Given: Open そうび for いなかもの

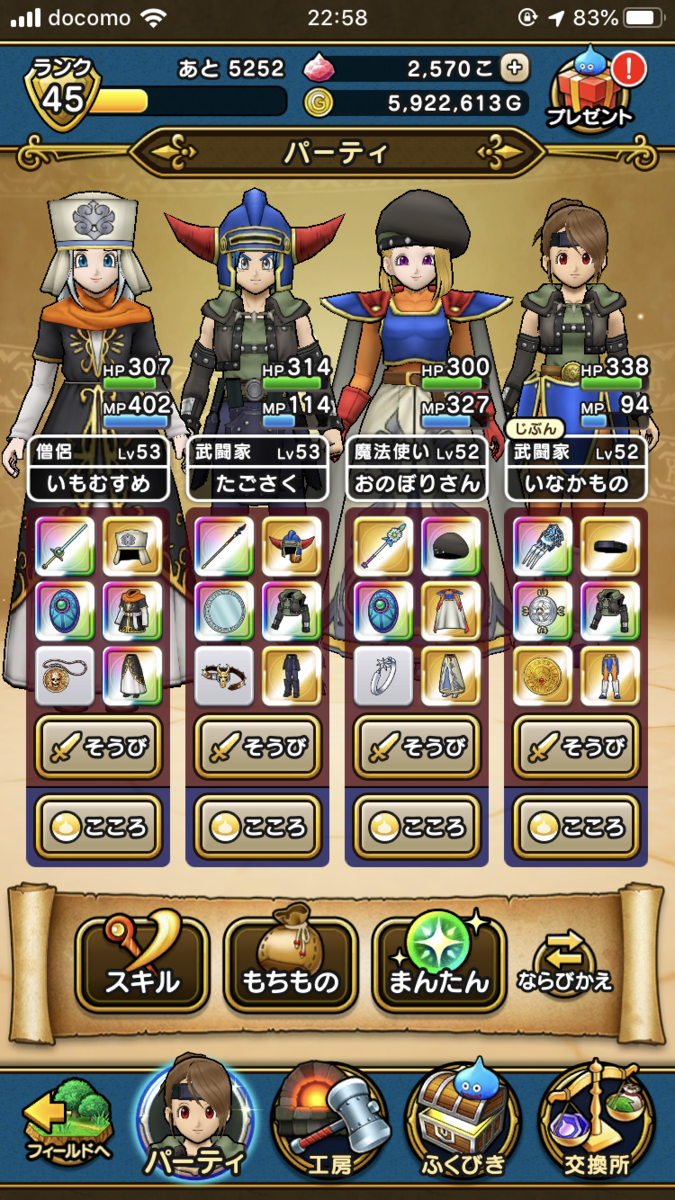Looking at the screenshot, I should (x=576, y=747).
